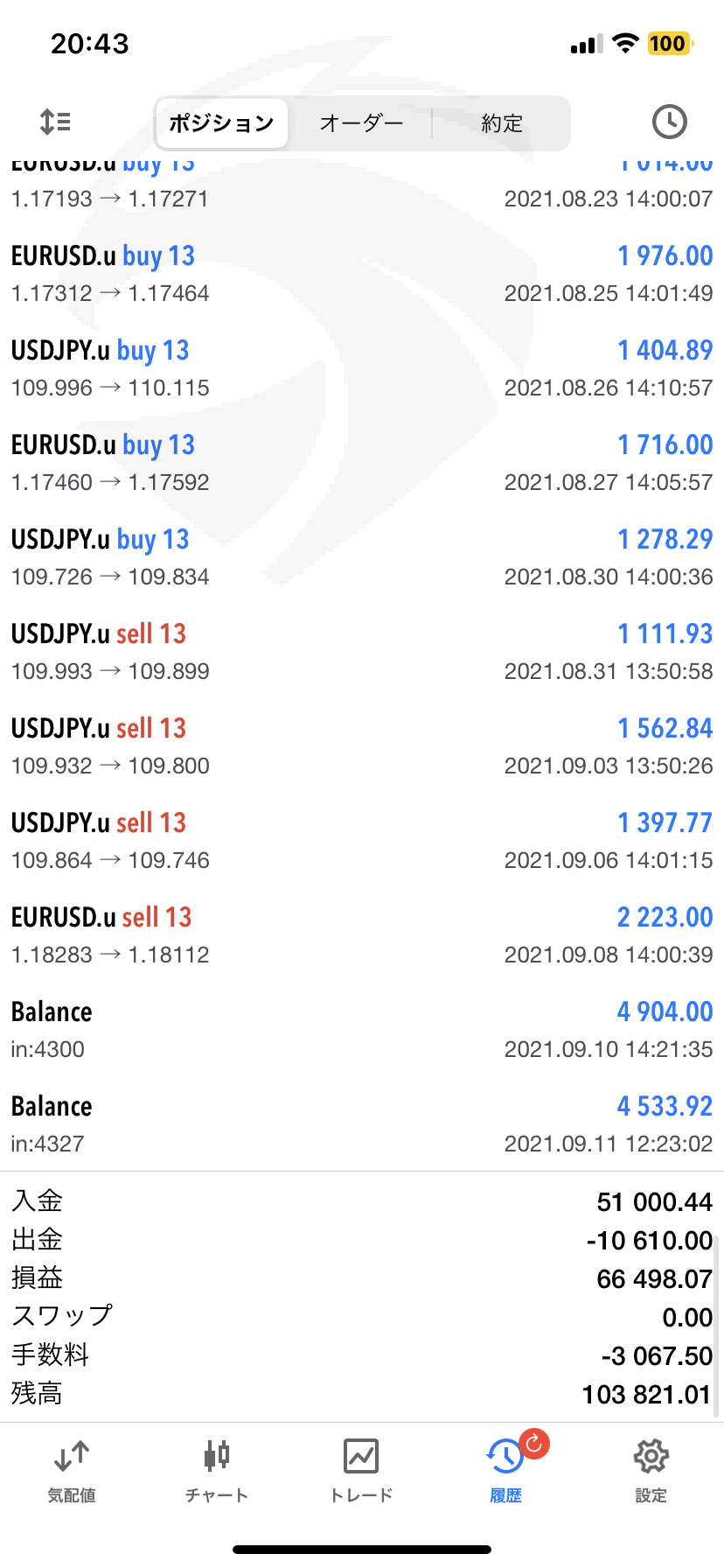This screenshot has height=1568, width=724.
Task: Expand EURUSD.u buy with profit 1 976.00
Action: (x=362, y=274)
